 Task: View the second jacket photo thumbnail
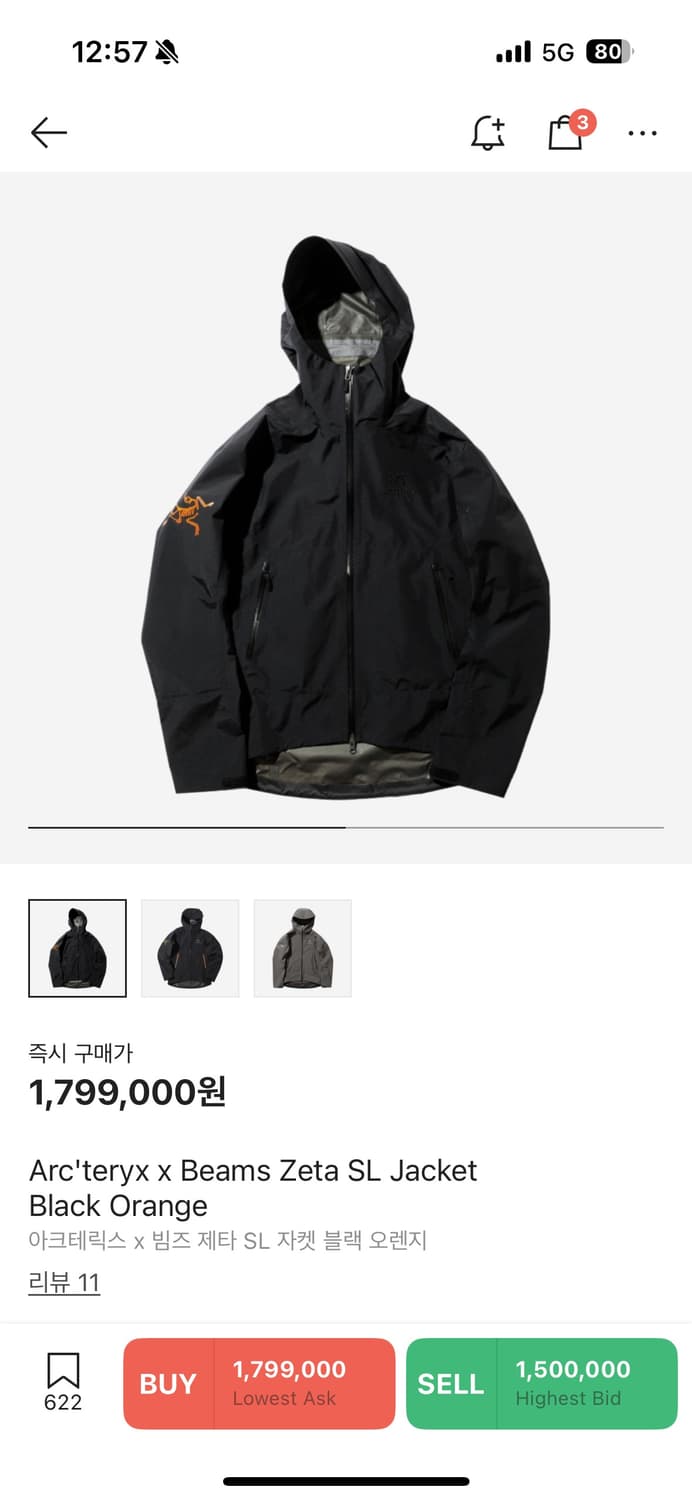click(x=190, y=948)
